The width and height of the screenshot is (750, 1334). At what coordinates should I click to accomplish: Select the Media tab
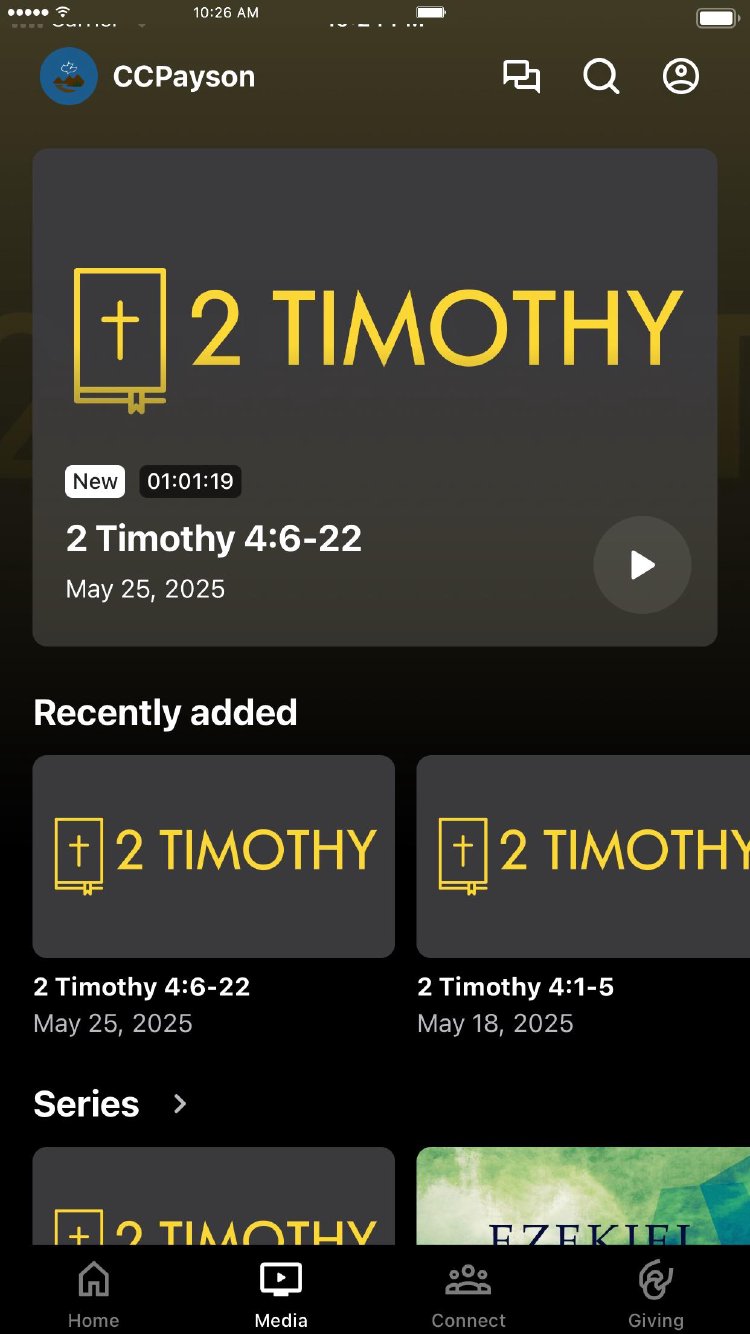click(281, 1294)
